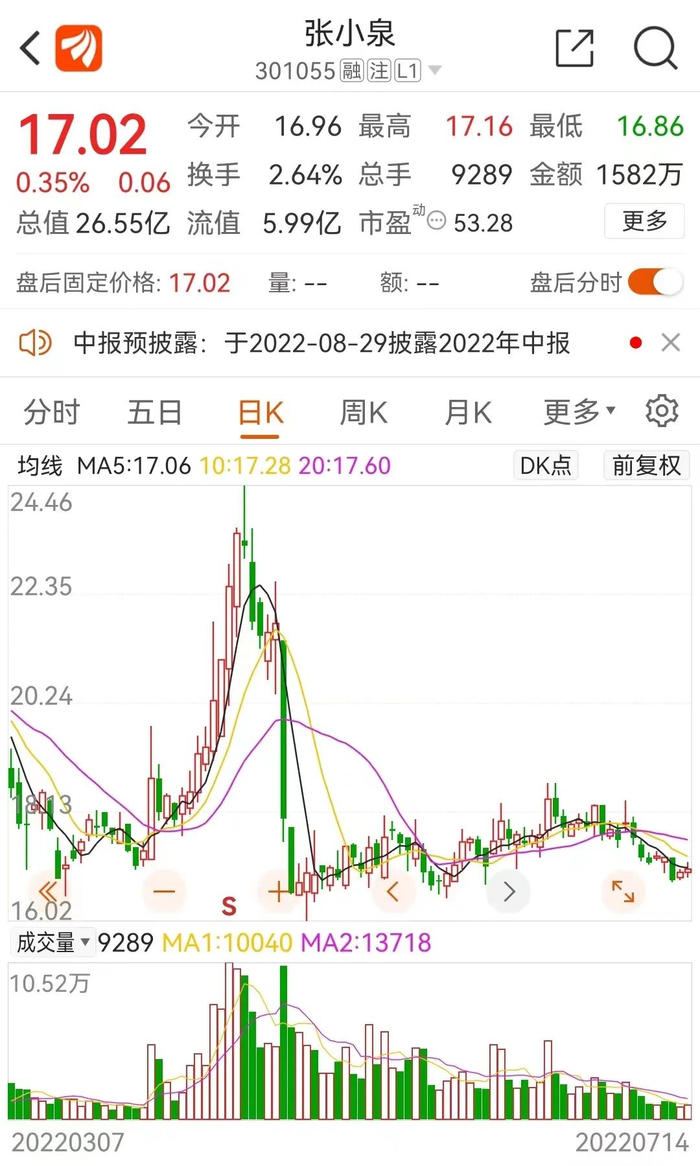Switch to the 分时 chart tab
This screenshot has height=1166, width=700.
51,412
